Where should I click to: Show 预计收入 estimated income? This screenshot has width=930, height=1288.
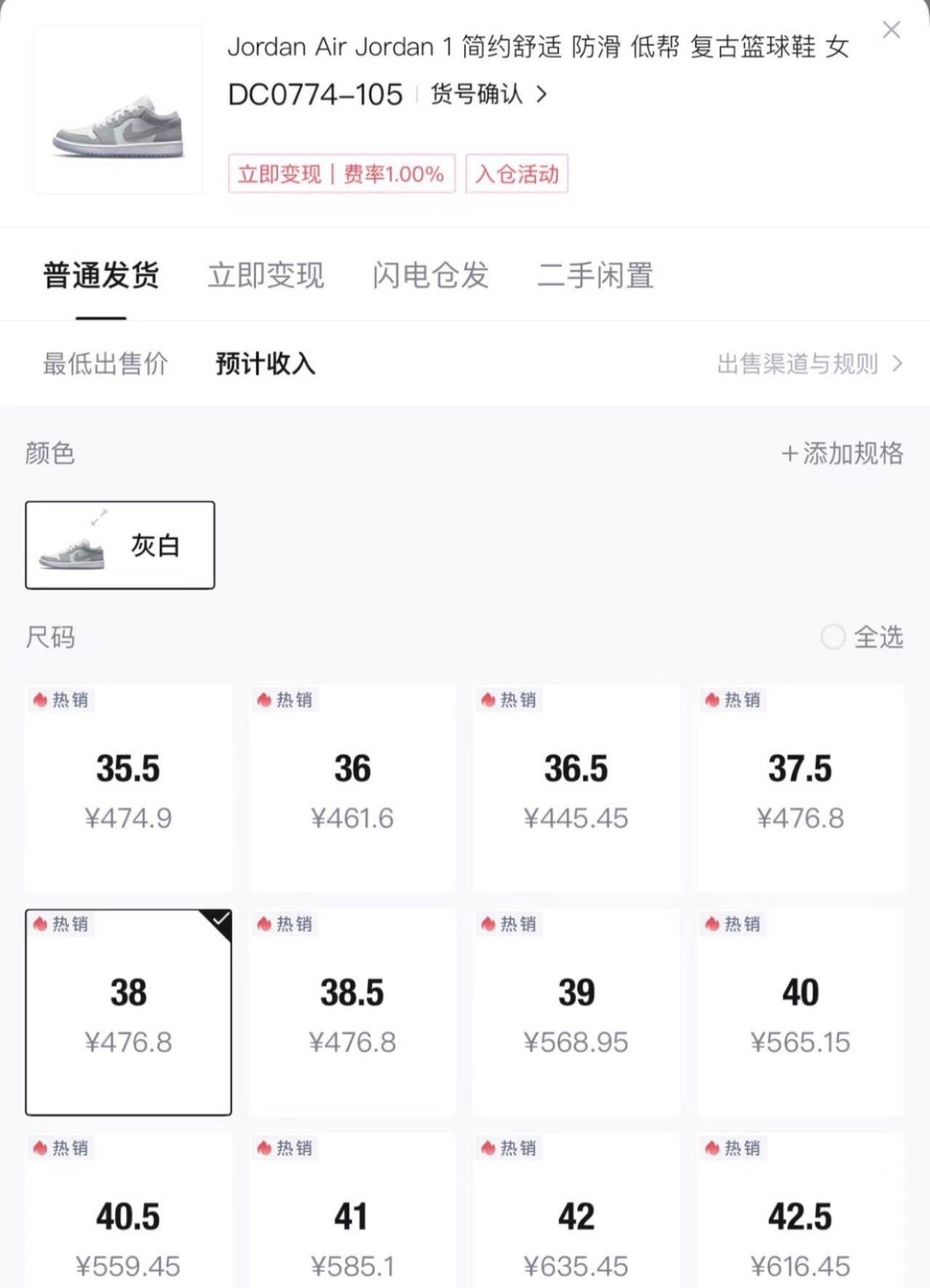[x=265, y=363]
